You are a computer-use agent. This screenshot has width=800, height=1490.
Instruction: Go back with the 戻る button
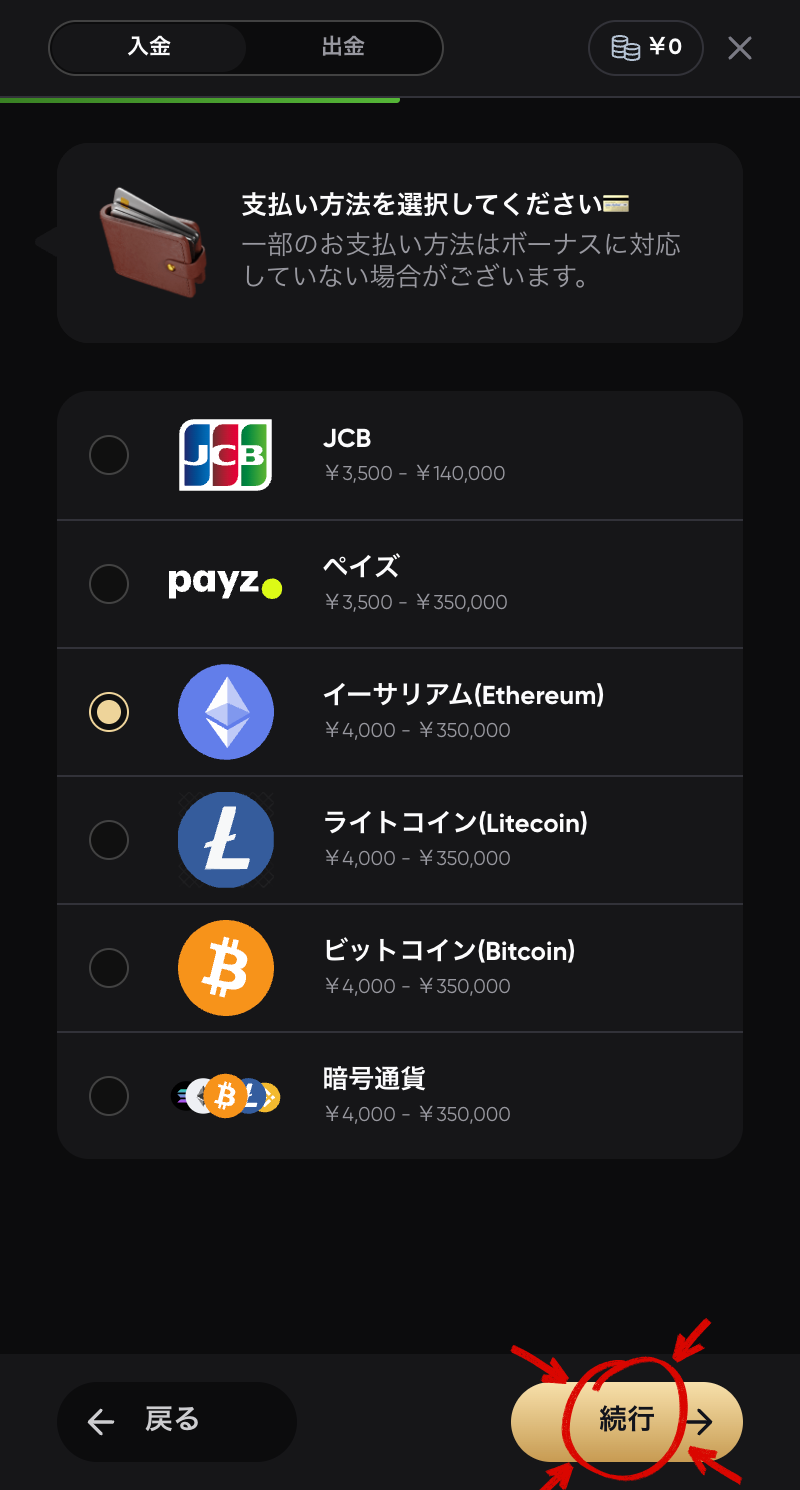[x=176, y=1421]
